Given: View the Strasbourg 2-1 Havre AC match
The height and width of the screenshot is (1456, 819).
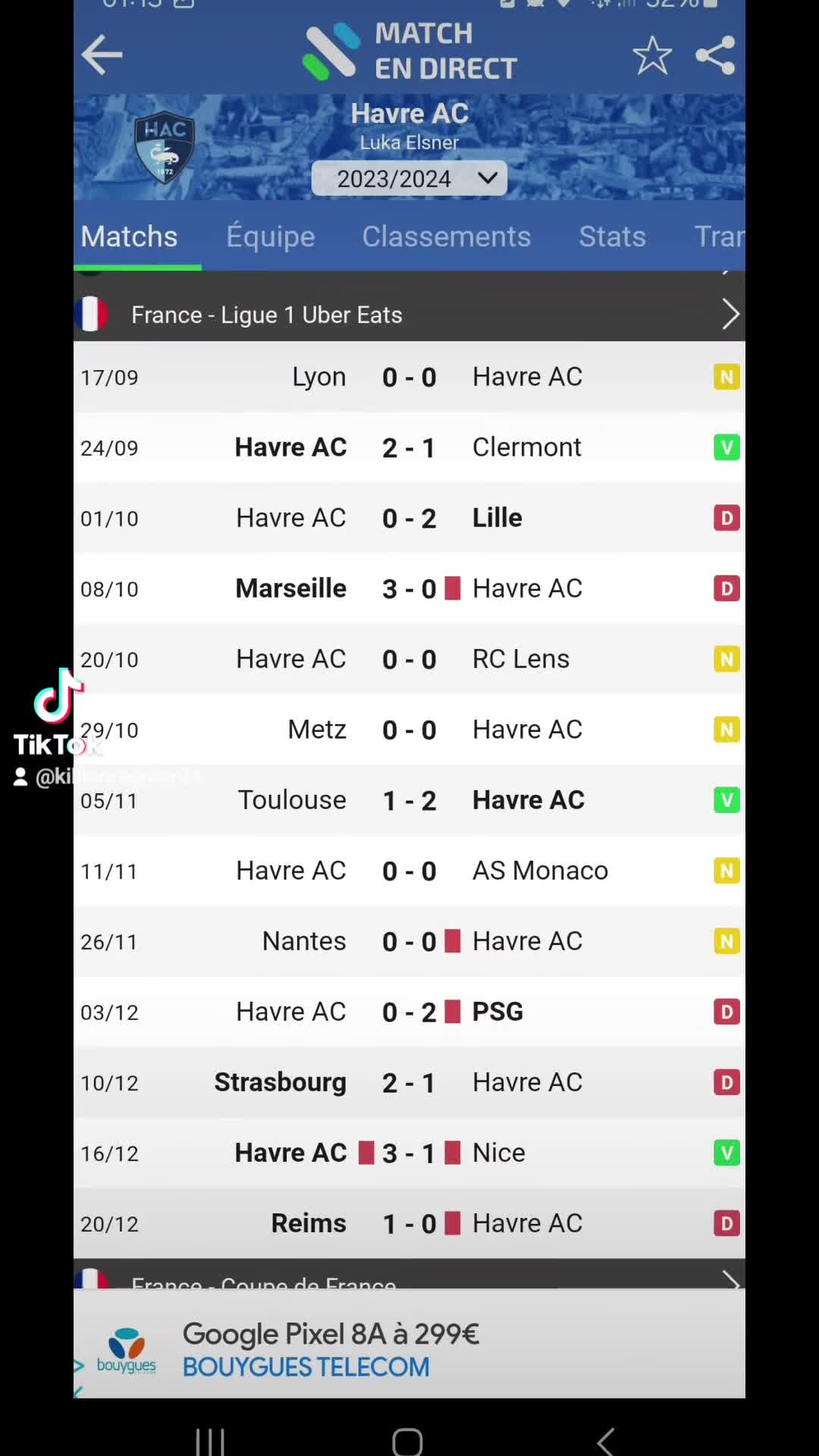Looking at the screenshot, I should click(x=409, y=1082).
